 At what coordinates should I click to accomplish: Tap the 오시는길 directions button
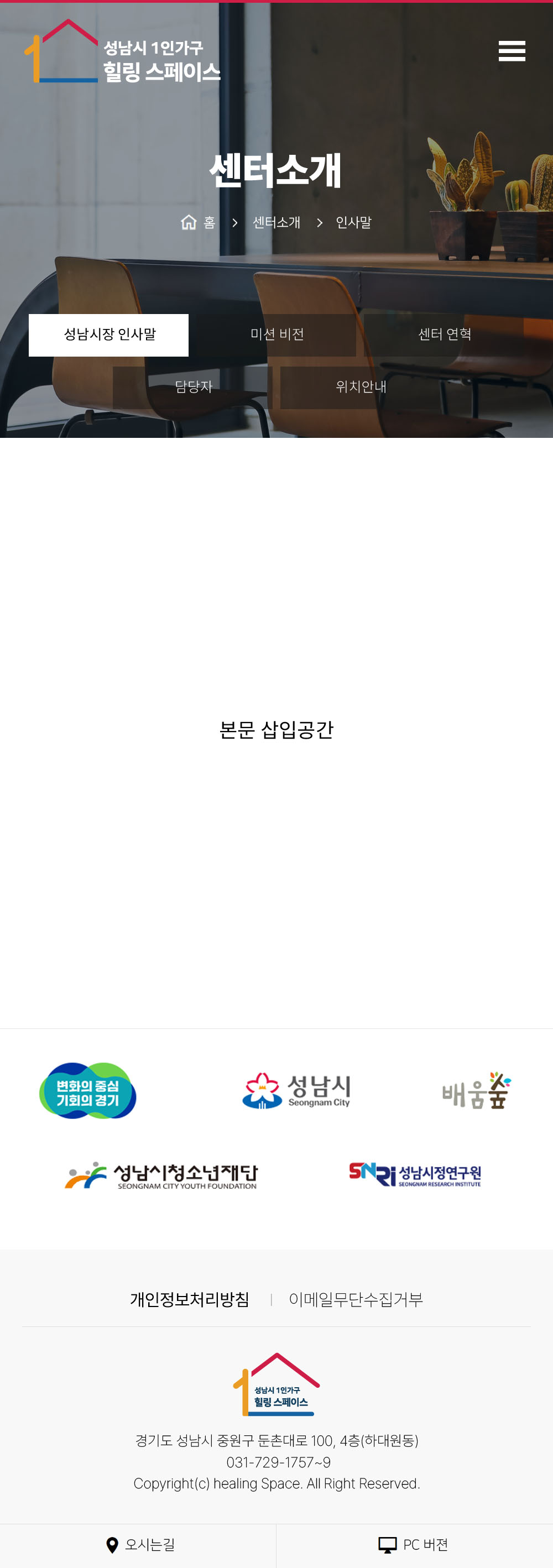(139, 1545)
